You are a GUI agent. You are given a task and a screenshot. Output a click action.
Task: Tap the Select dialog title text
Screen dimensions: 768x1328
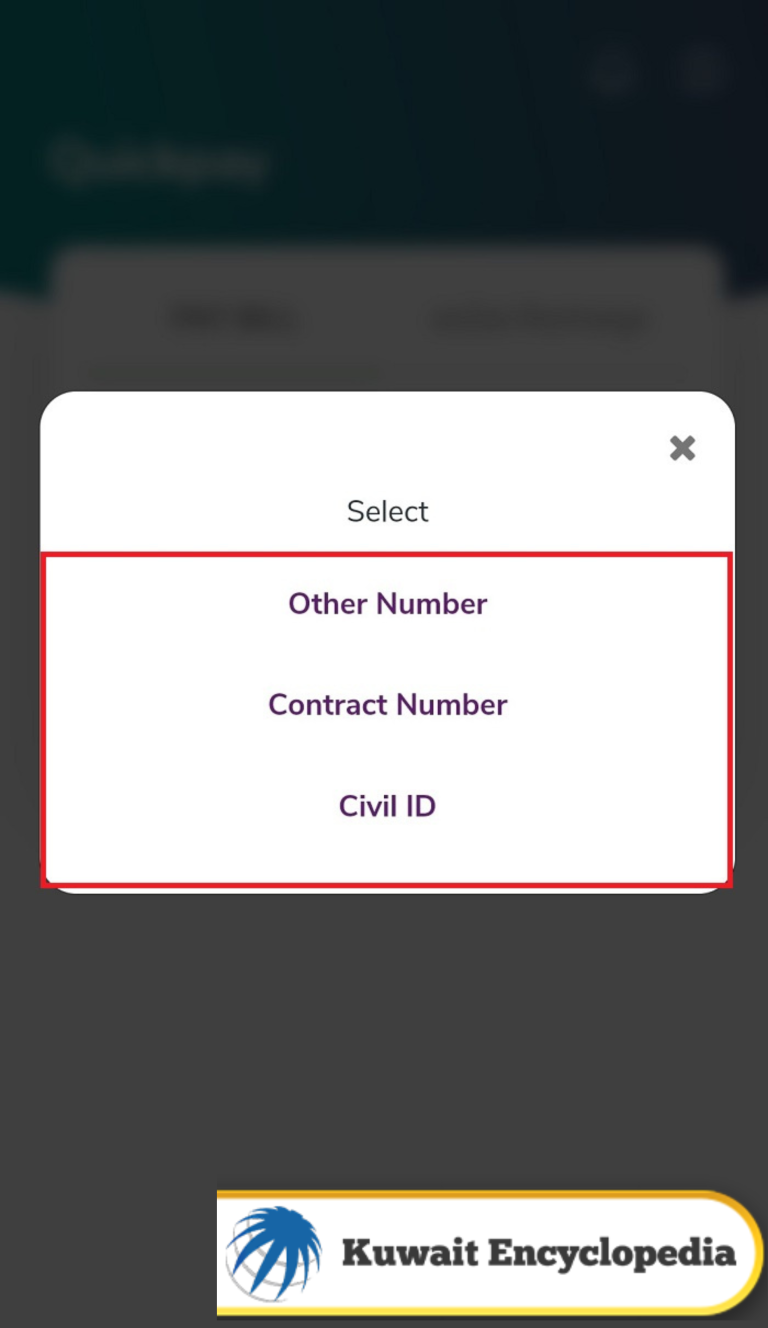tap(387, 511)
